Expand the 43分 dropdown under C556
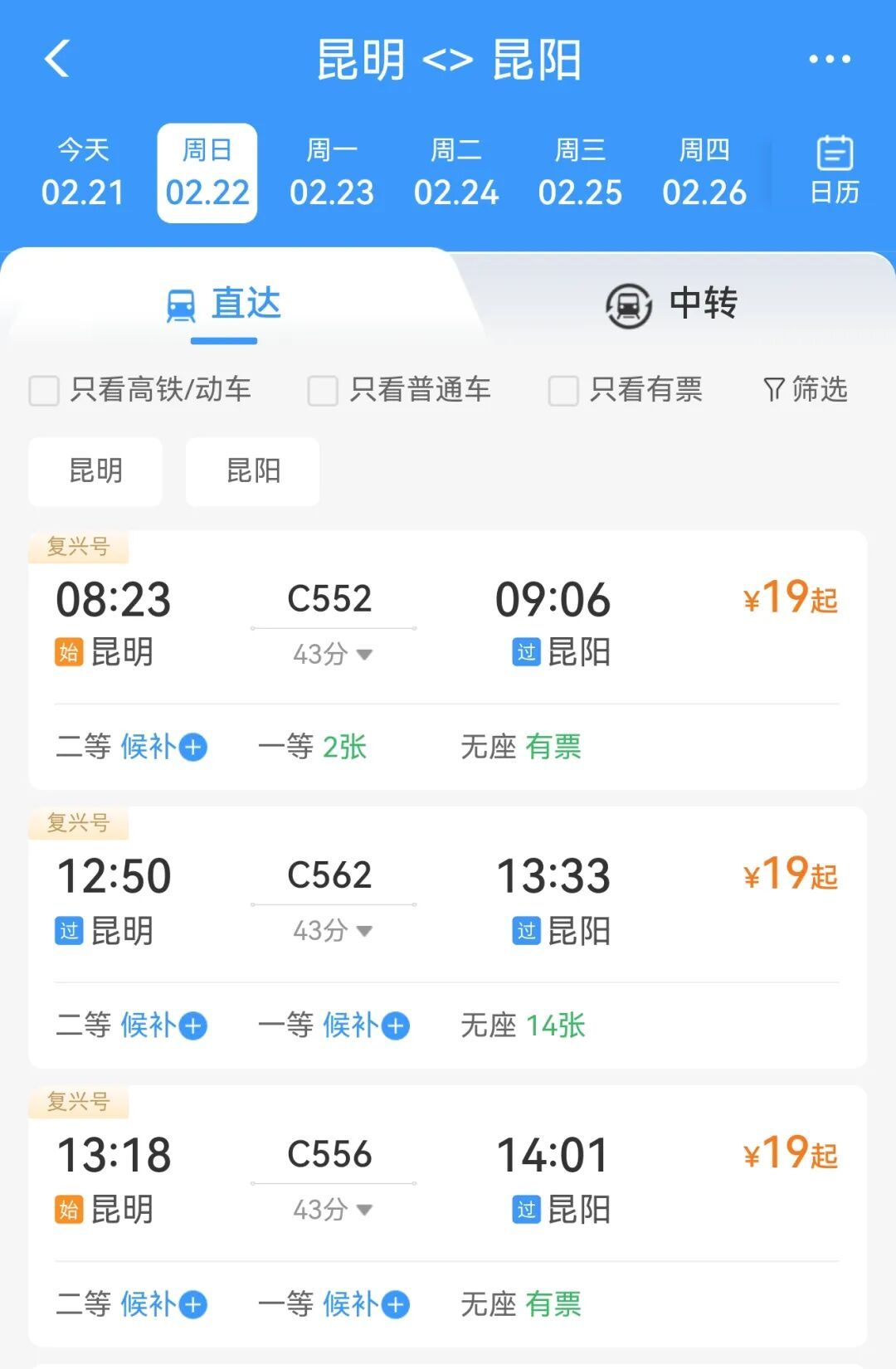 pyautogui.click(x=332, y=1211)
